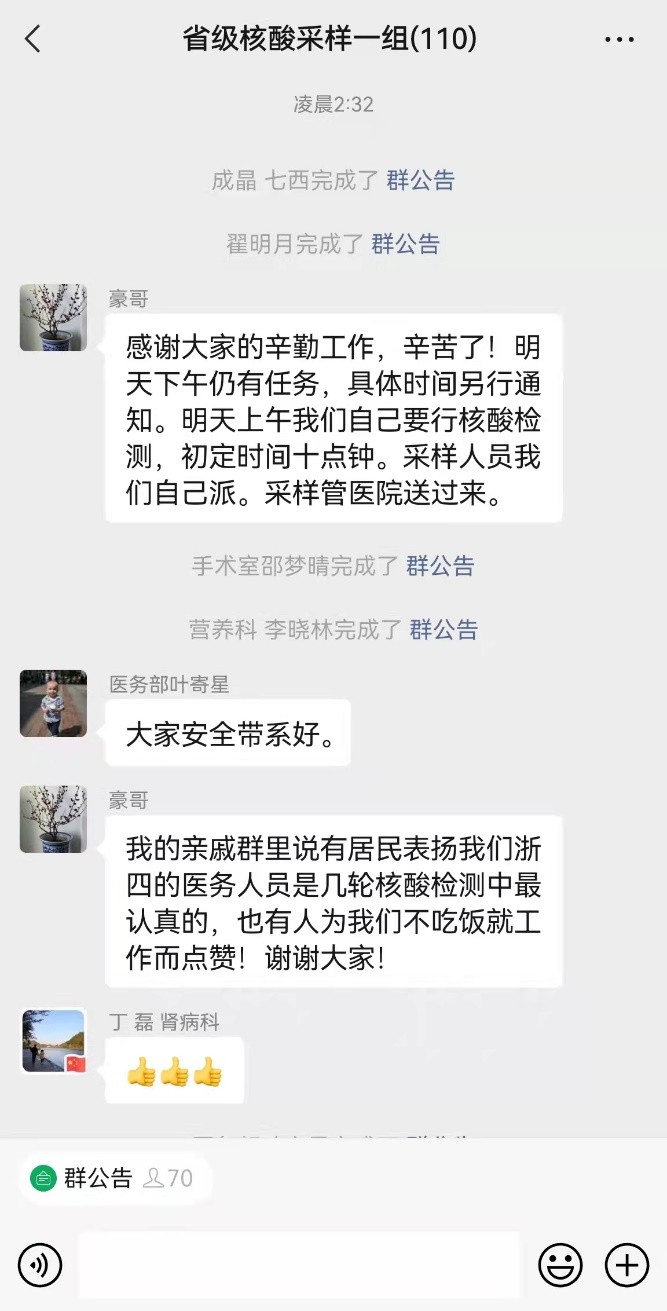
Task: Open 群公告 link after 翟明月完成了
Action: pyautogui.click(x=405, y=244)
